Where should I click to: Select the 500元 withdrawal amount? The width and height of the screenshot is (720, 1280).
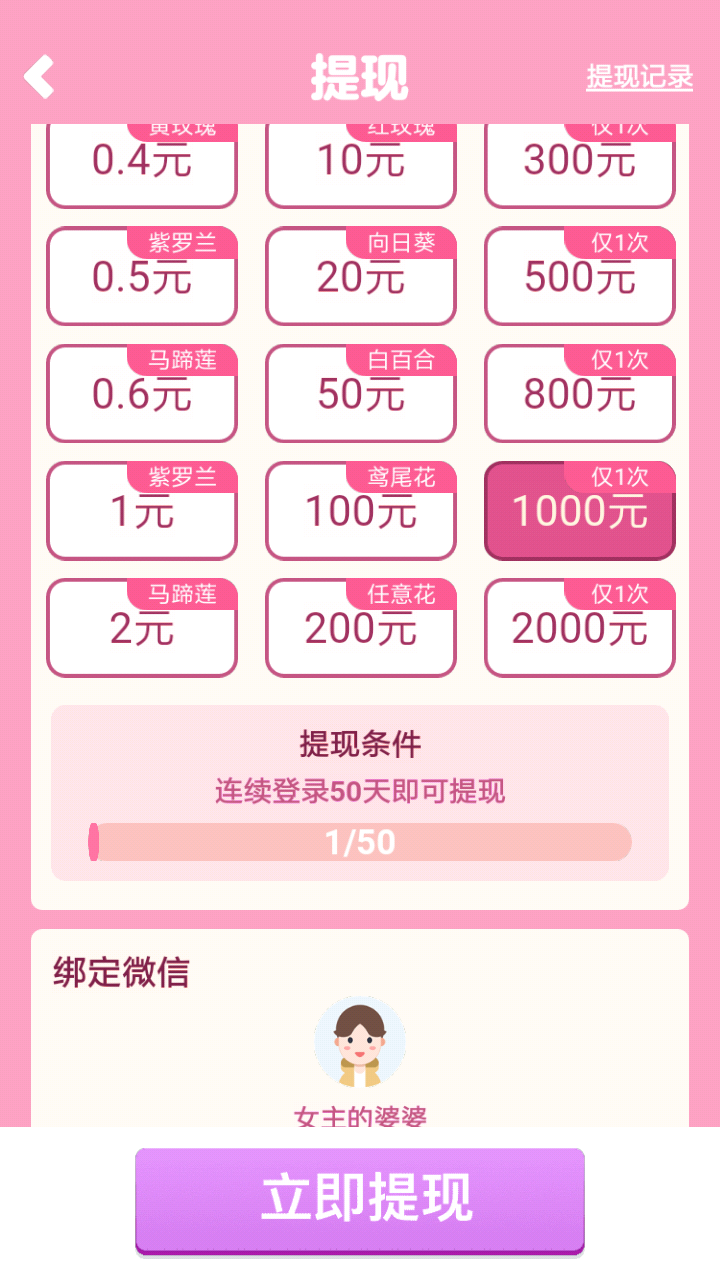click(579, 277)
